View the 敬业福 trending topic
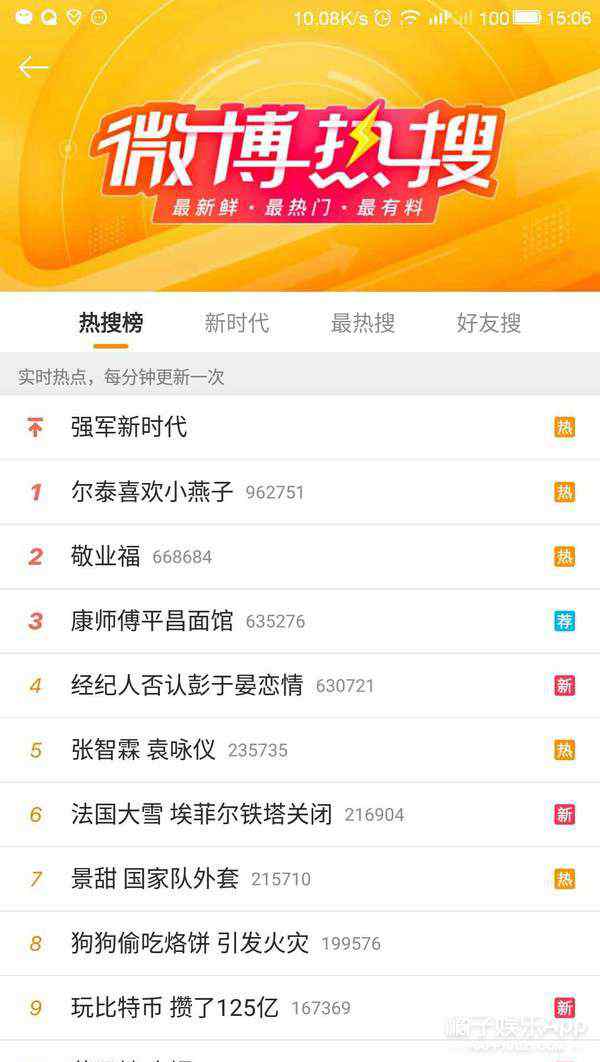The image size is (600, 1062). 106,556
